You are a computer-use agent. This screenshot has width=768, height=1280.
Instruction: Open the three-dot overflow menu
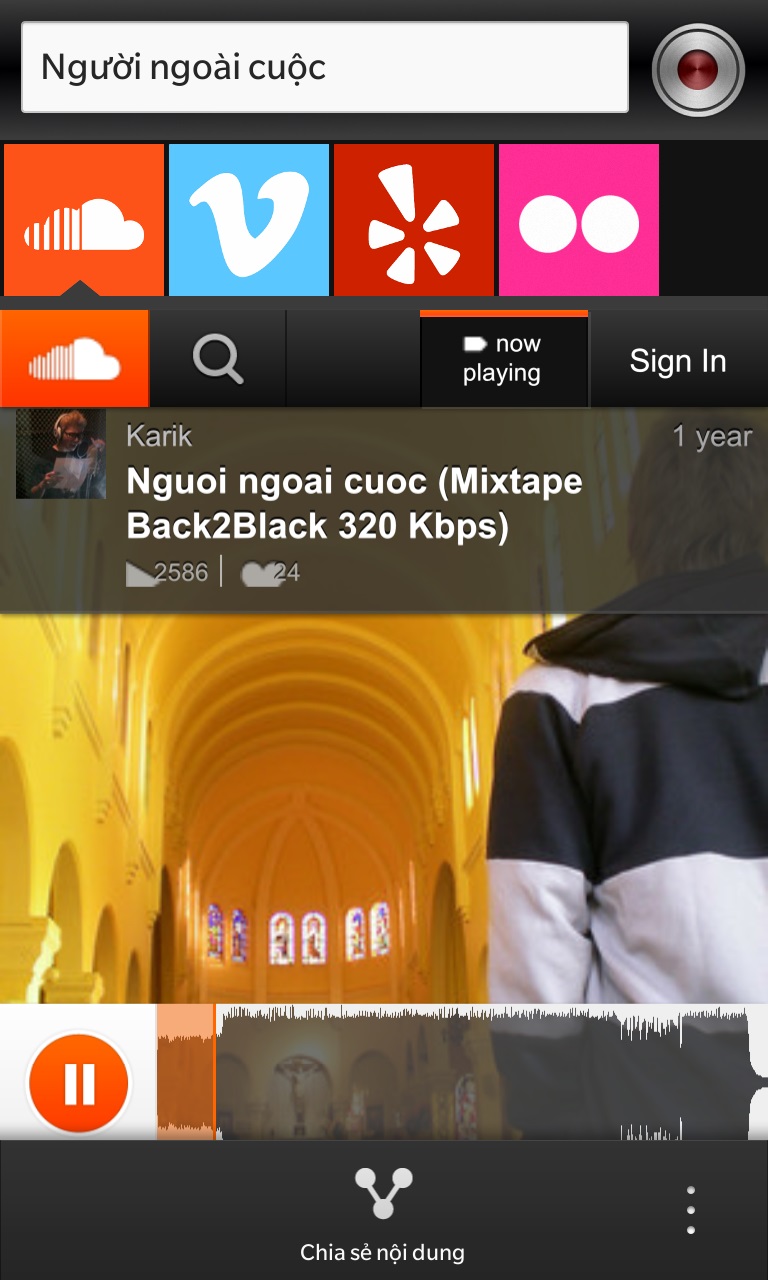tap(691, 1210)
